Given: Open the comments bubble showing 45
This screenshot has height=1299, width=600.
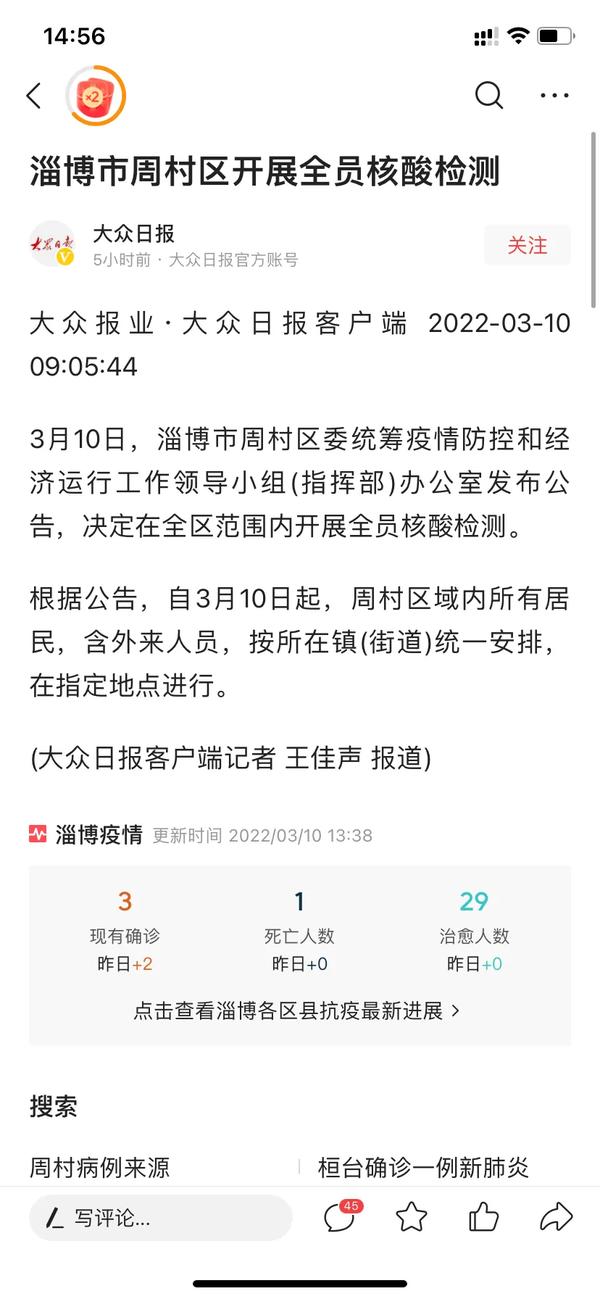Looking at the screenshot, I should (341, 1216).
